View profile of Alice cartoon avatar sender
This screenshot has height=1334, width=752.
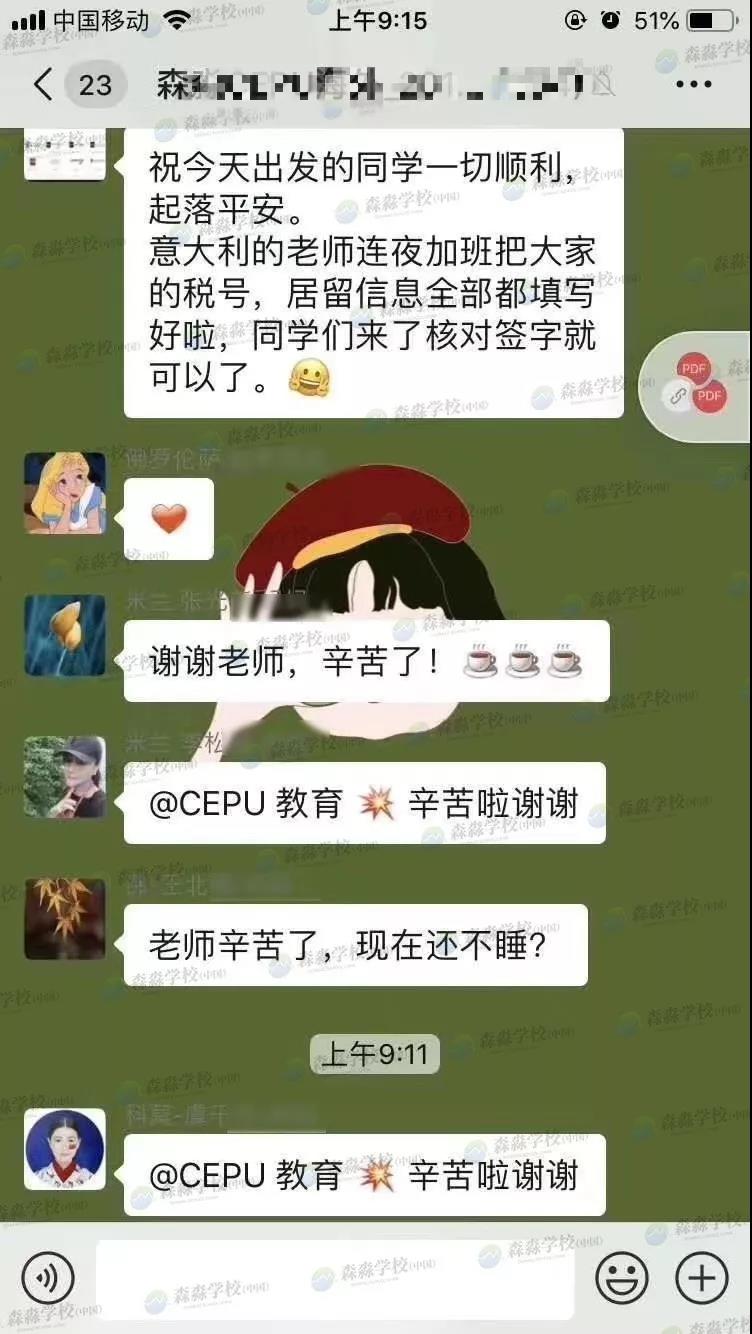65,493
